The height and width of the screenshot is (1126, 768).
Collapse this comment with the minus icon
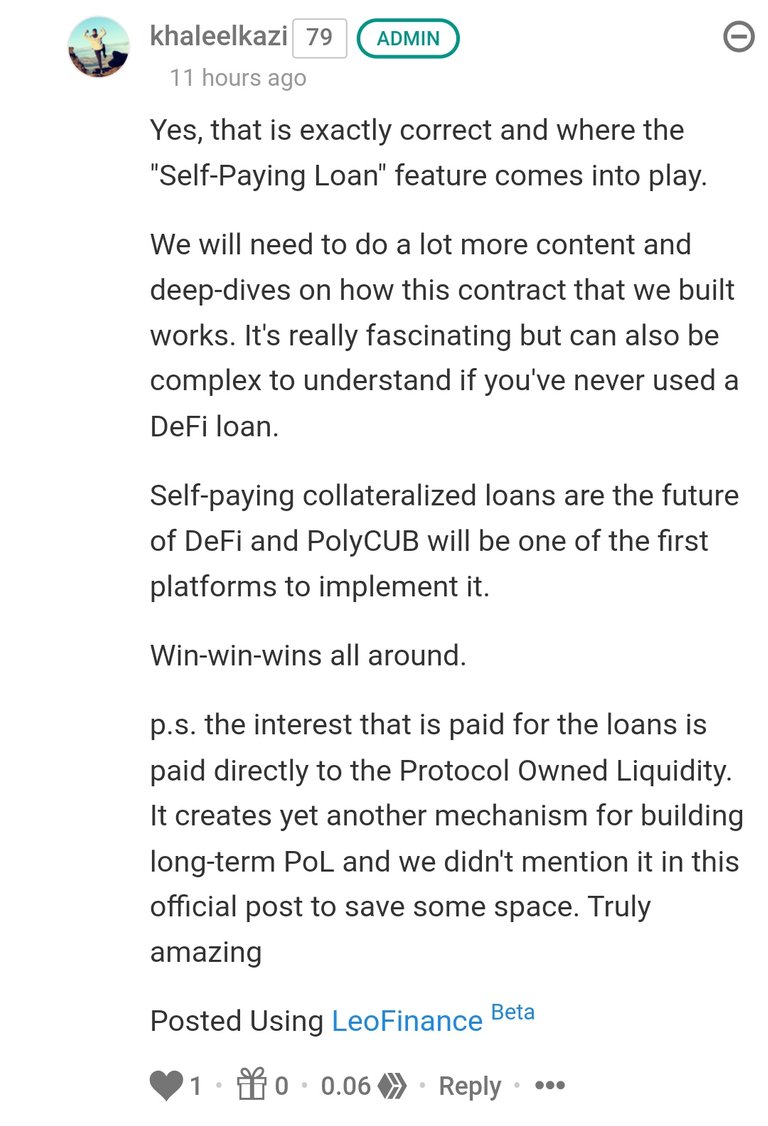coord(738,37)
